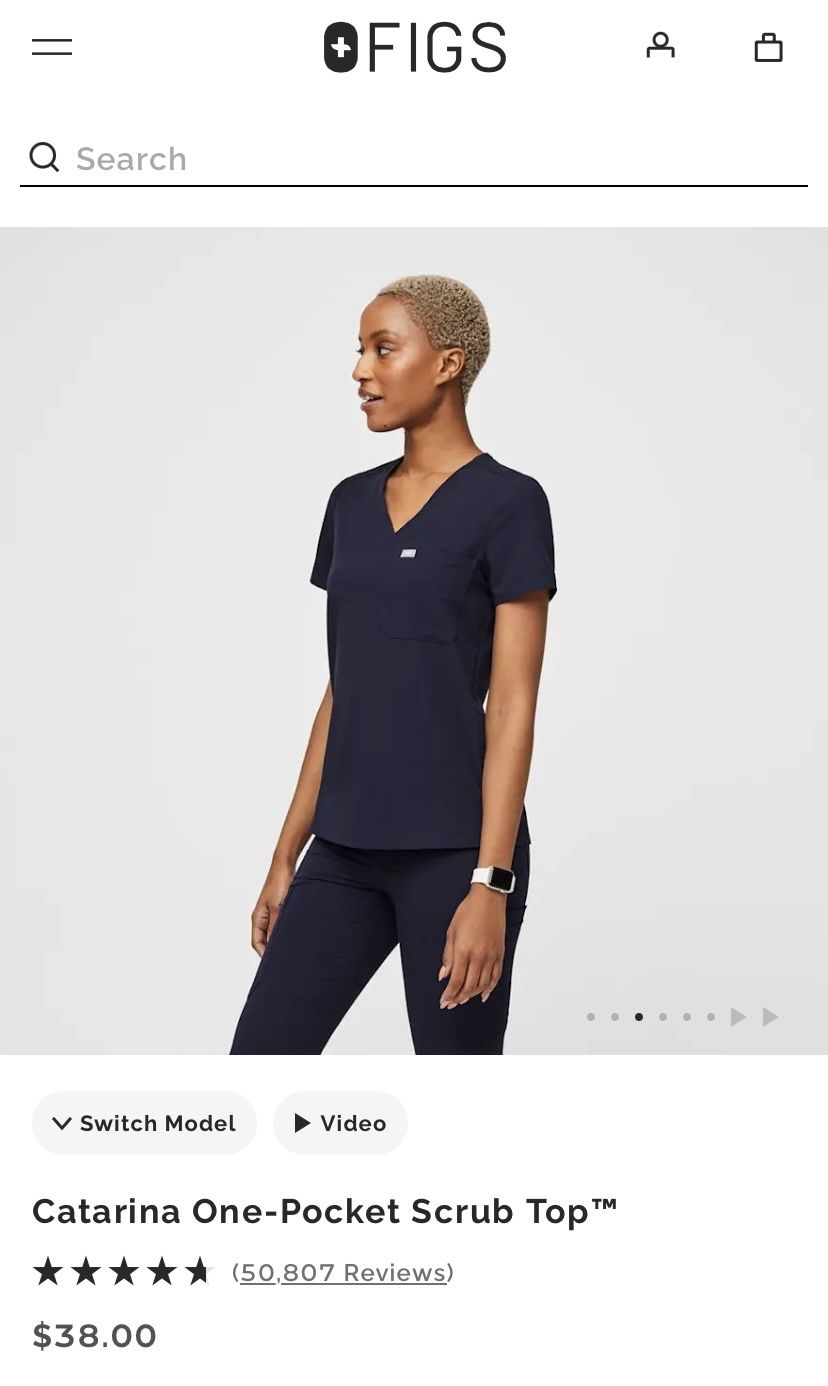
Task: Open the 50,807 Reviews link
Action: [343, 1272]
